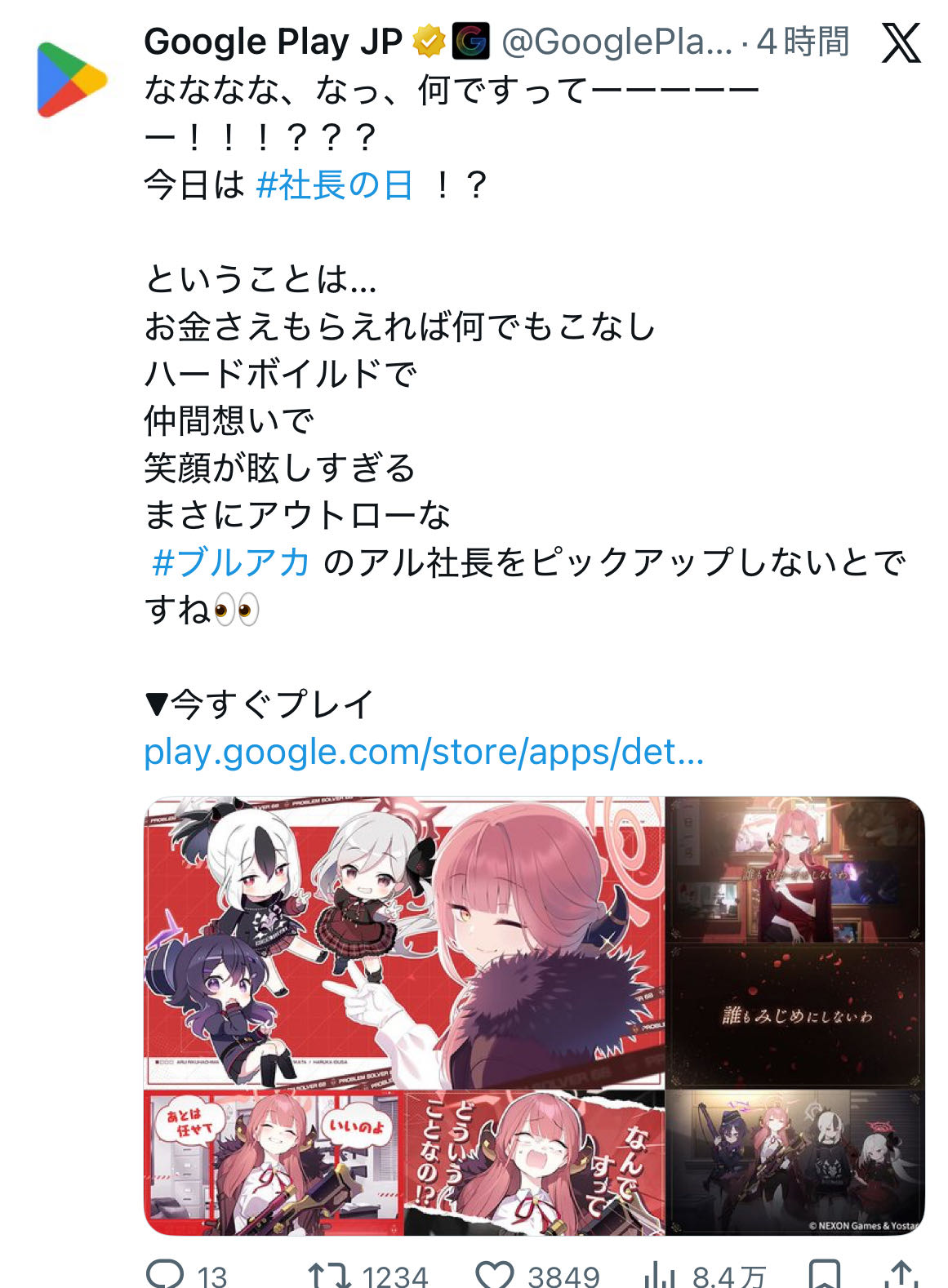Open Google Play JP profile avatar
Screen dimensions: 948x1288
72,79
